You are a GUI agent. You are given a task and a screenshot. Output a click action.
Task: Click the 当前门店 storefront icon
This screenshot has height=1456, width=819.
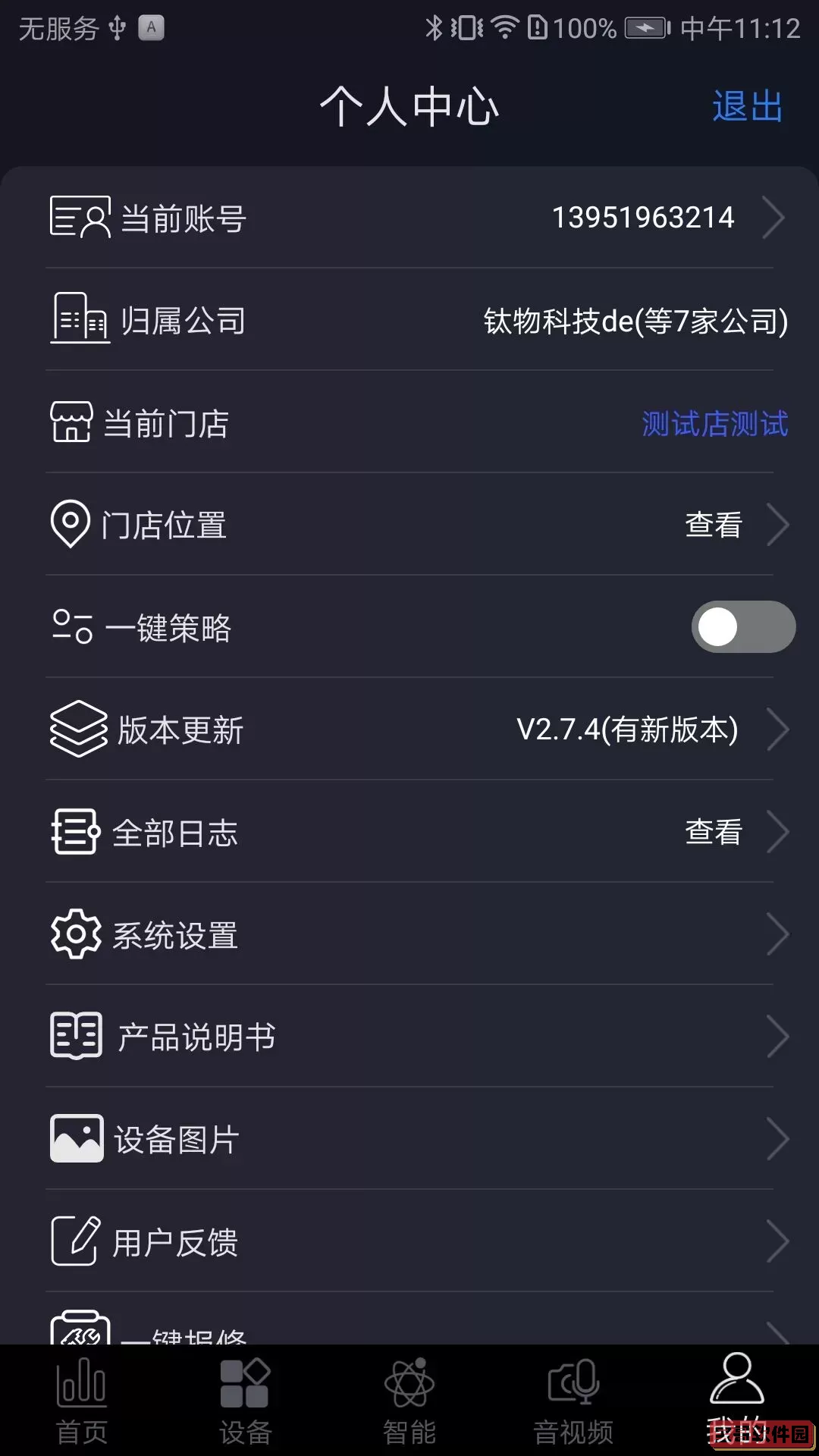(x=74, y=423)
